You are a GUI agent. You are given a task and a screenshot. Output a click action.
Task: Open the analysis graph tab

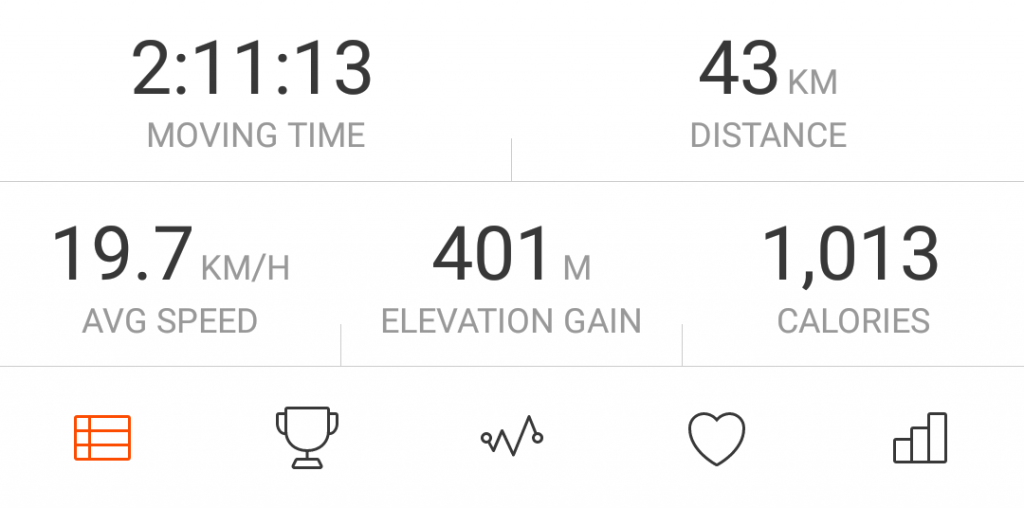(512, 437)
